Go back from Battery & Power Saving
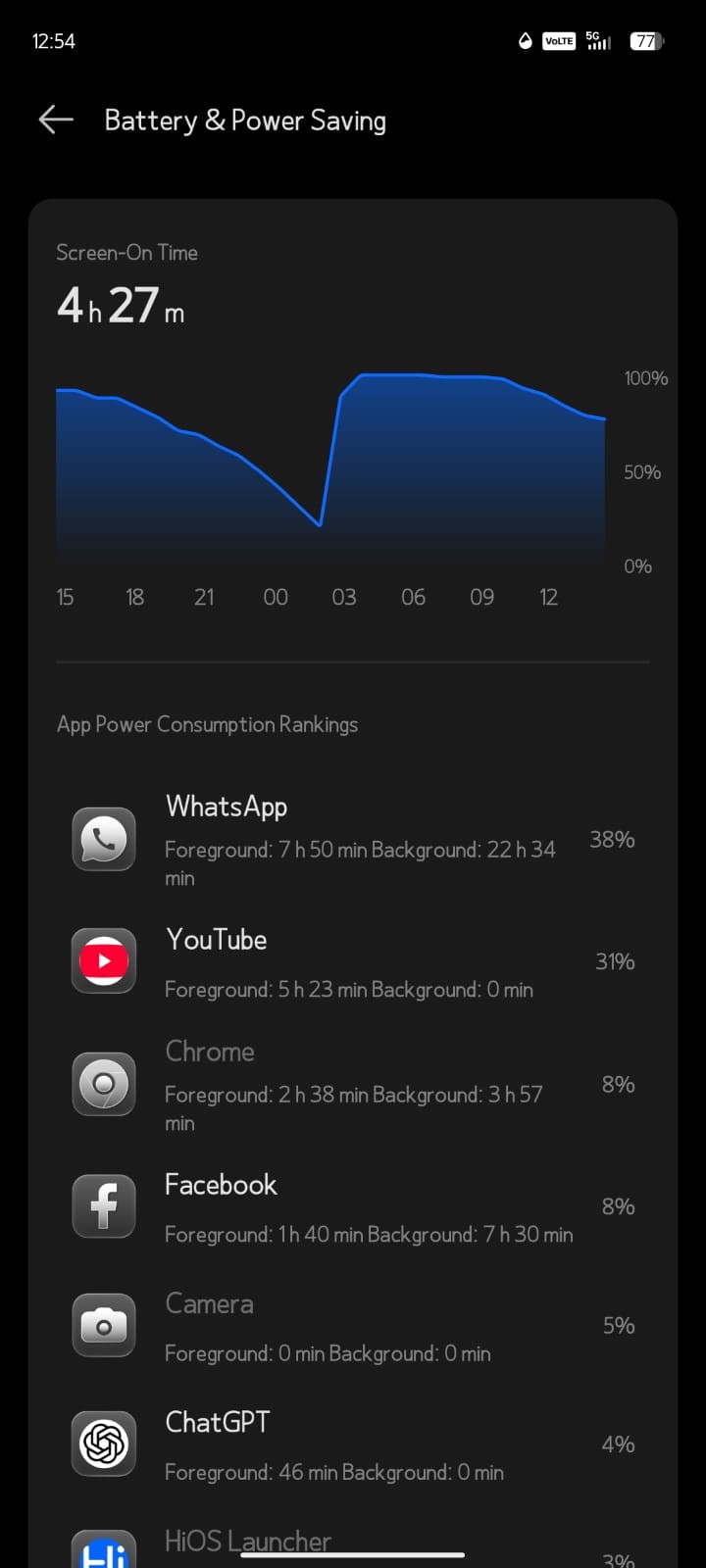The height and width of the screenshot is (1568, 706). point(56,120)
